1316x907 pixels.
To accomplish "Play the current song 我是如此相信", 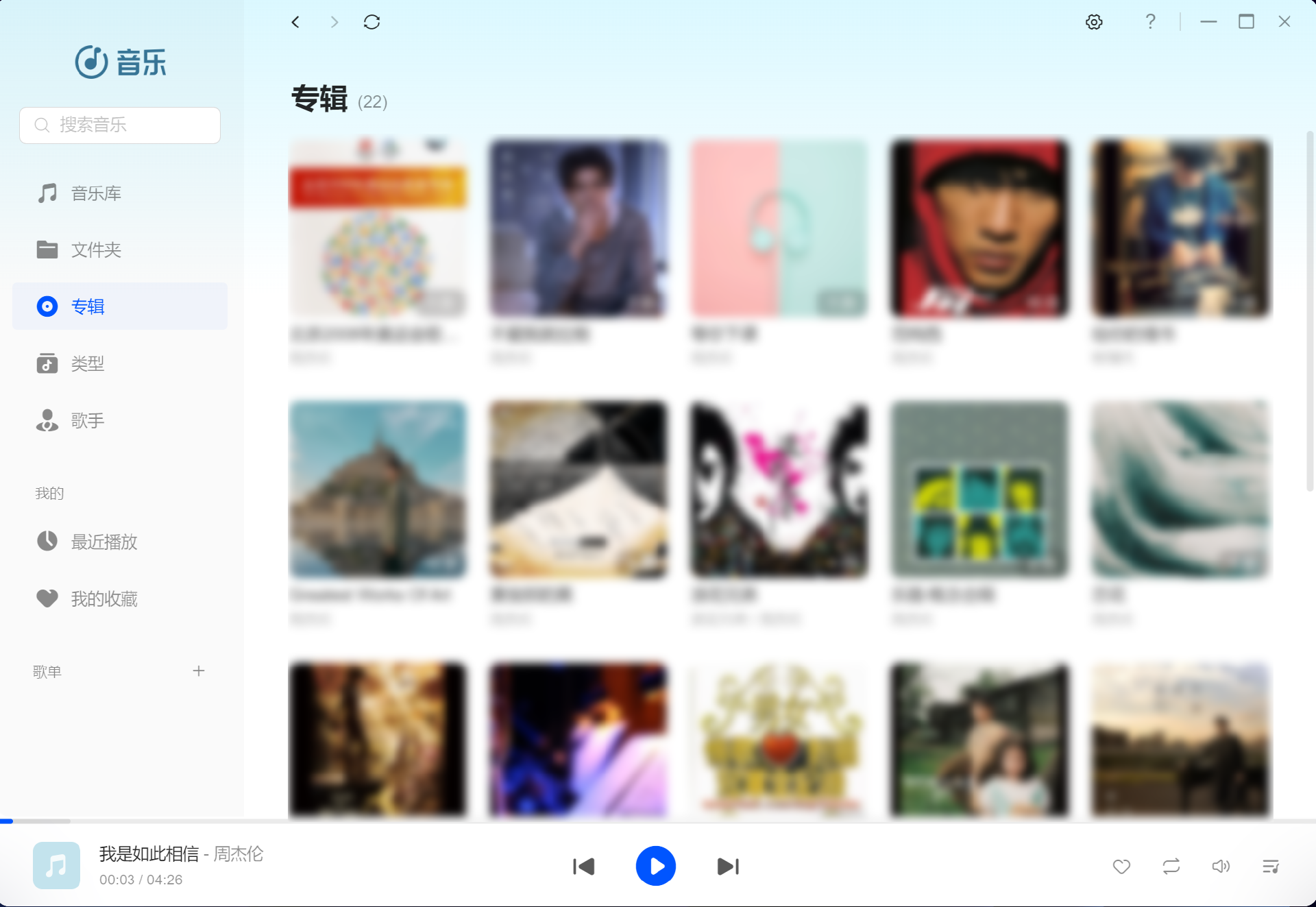I will 655,866.
